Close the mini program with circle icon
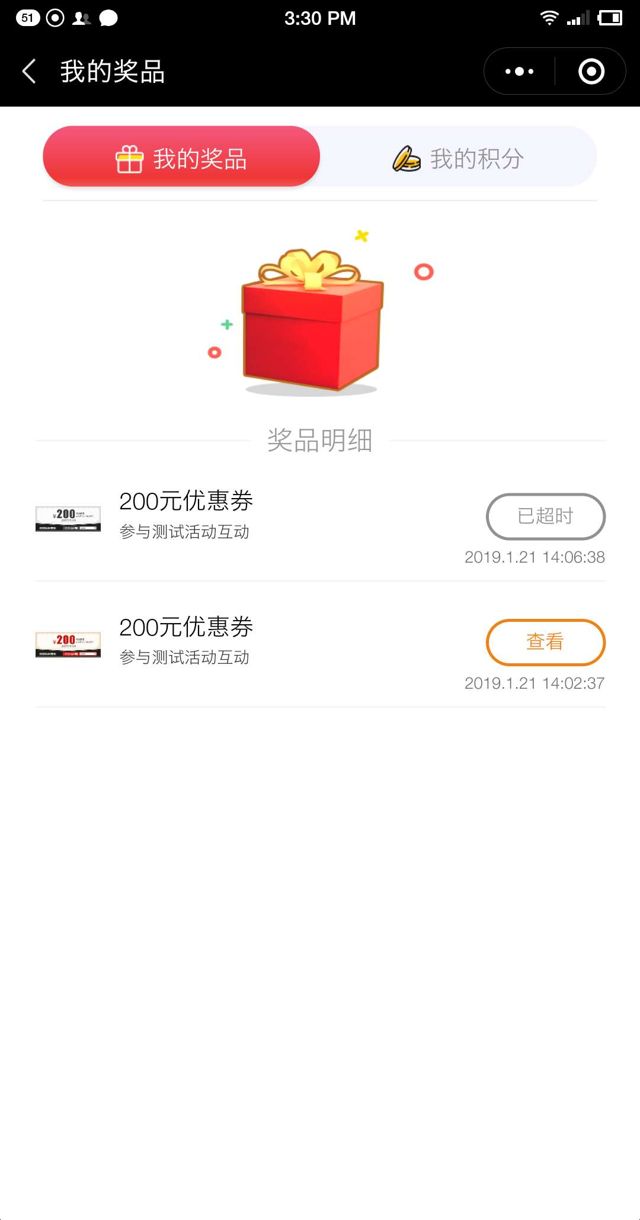 coord(591,72)
